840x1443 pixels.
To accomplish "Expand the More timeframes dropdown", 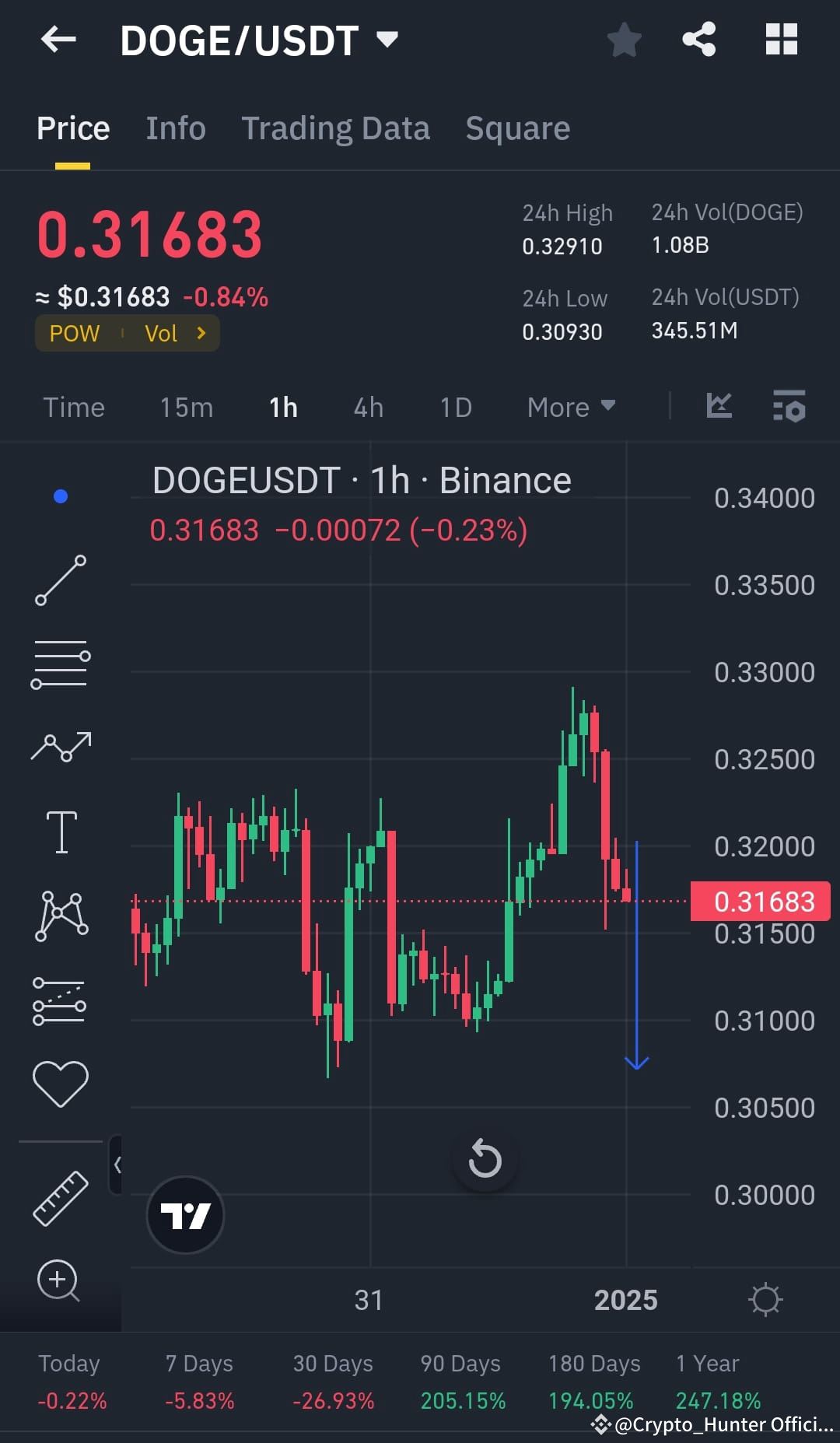I will click(x=570, y=407).
